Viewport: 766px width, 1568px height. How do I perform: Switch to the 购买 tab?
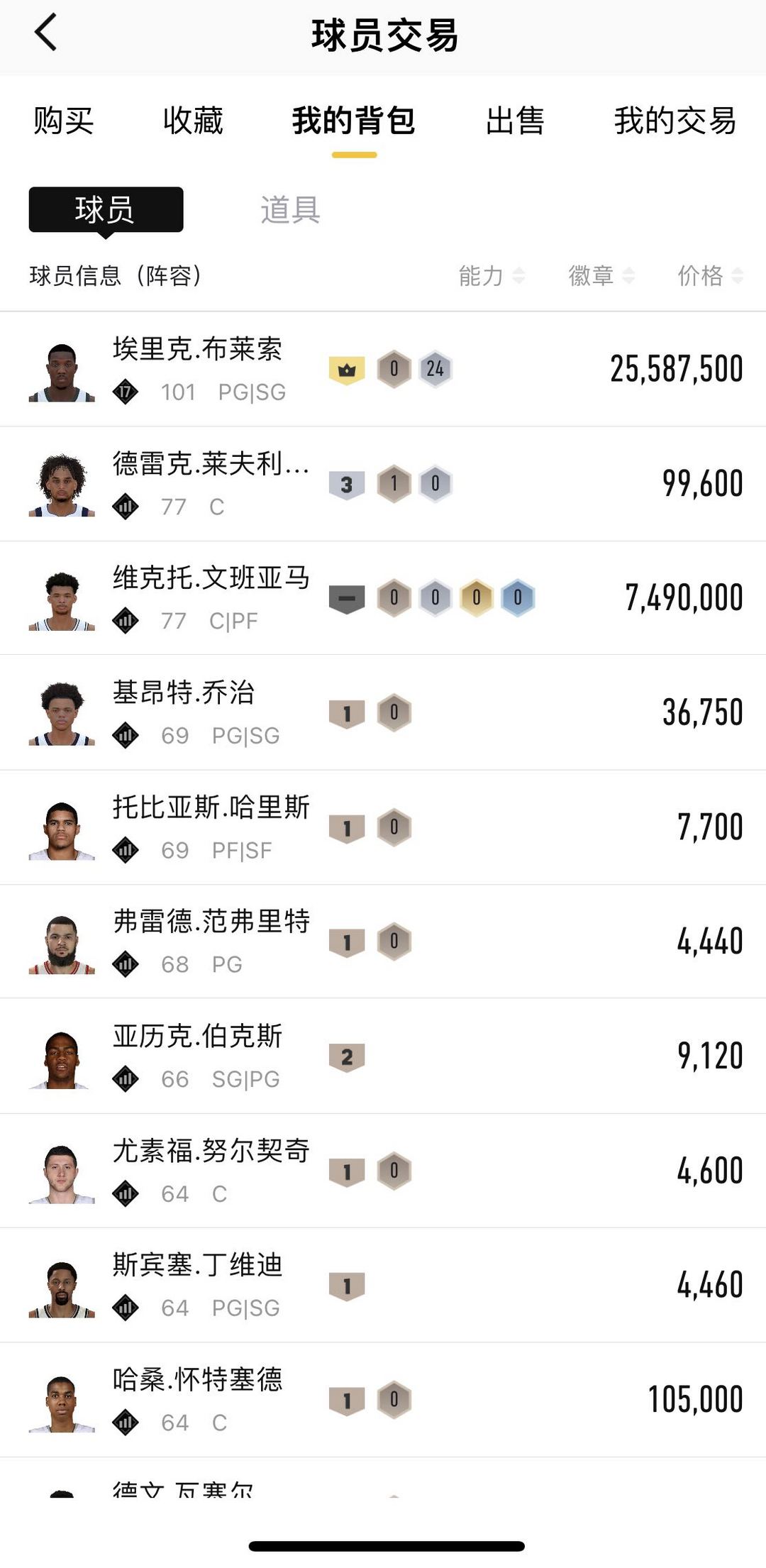(64, 121)
